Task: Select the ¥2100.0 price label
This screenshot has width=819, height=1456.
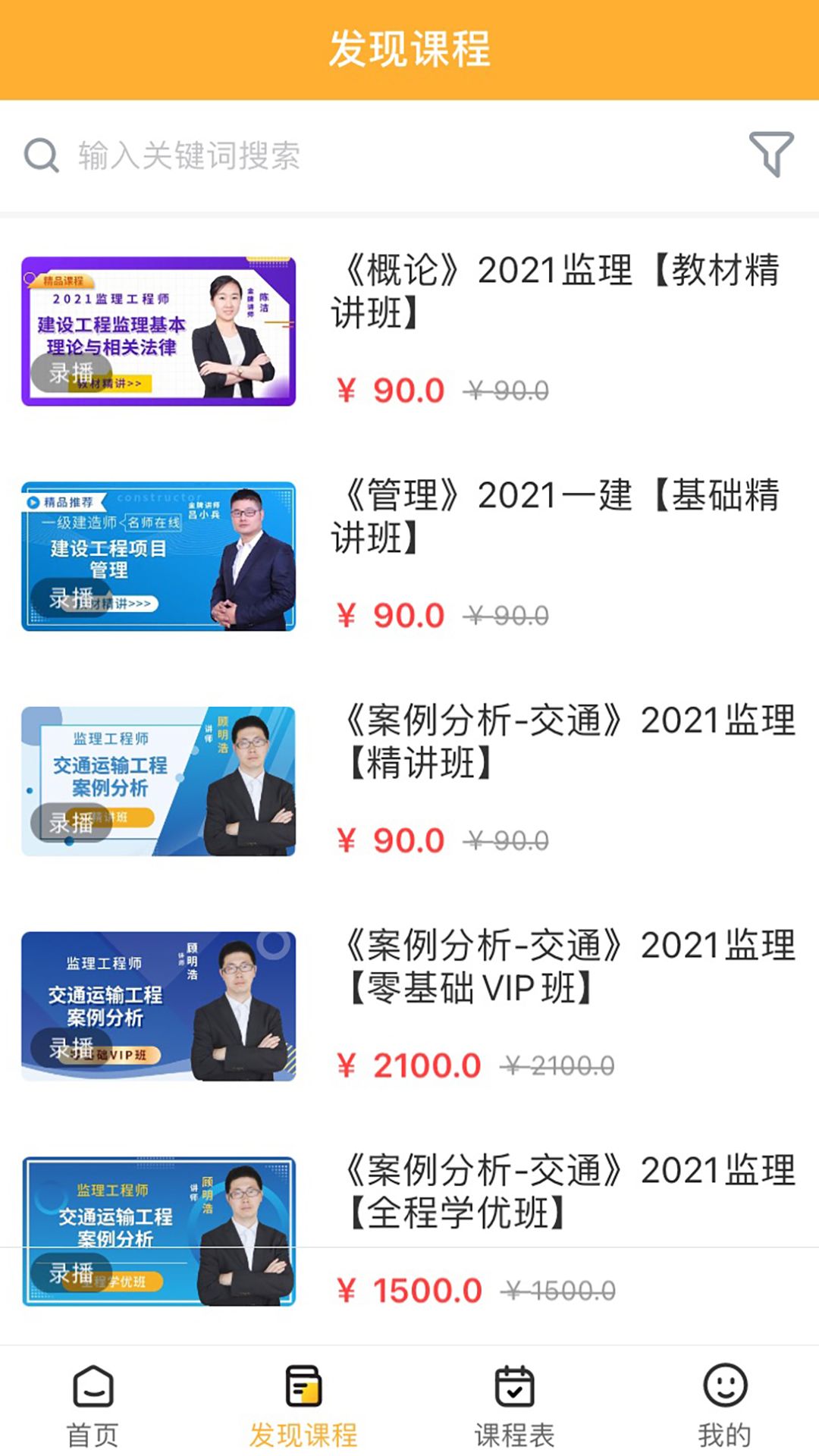Action: point(409,1065)
